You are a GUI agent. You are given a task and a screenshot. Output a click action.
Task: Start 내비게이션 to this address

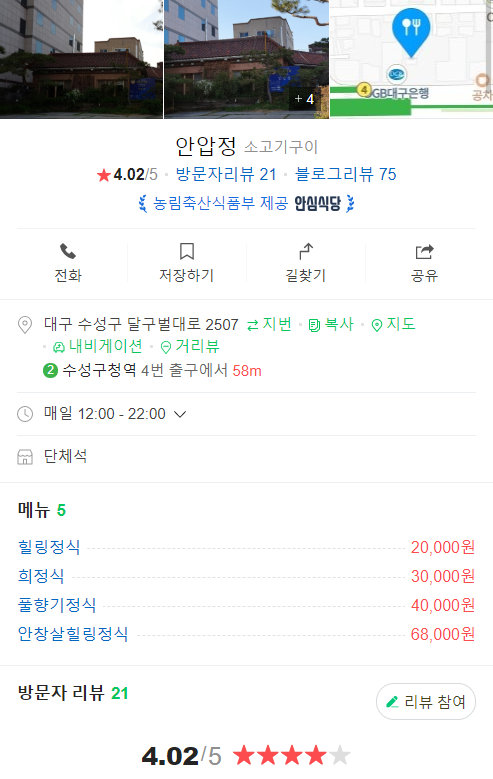[97, 346]
